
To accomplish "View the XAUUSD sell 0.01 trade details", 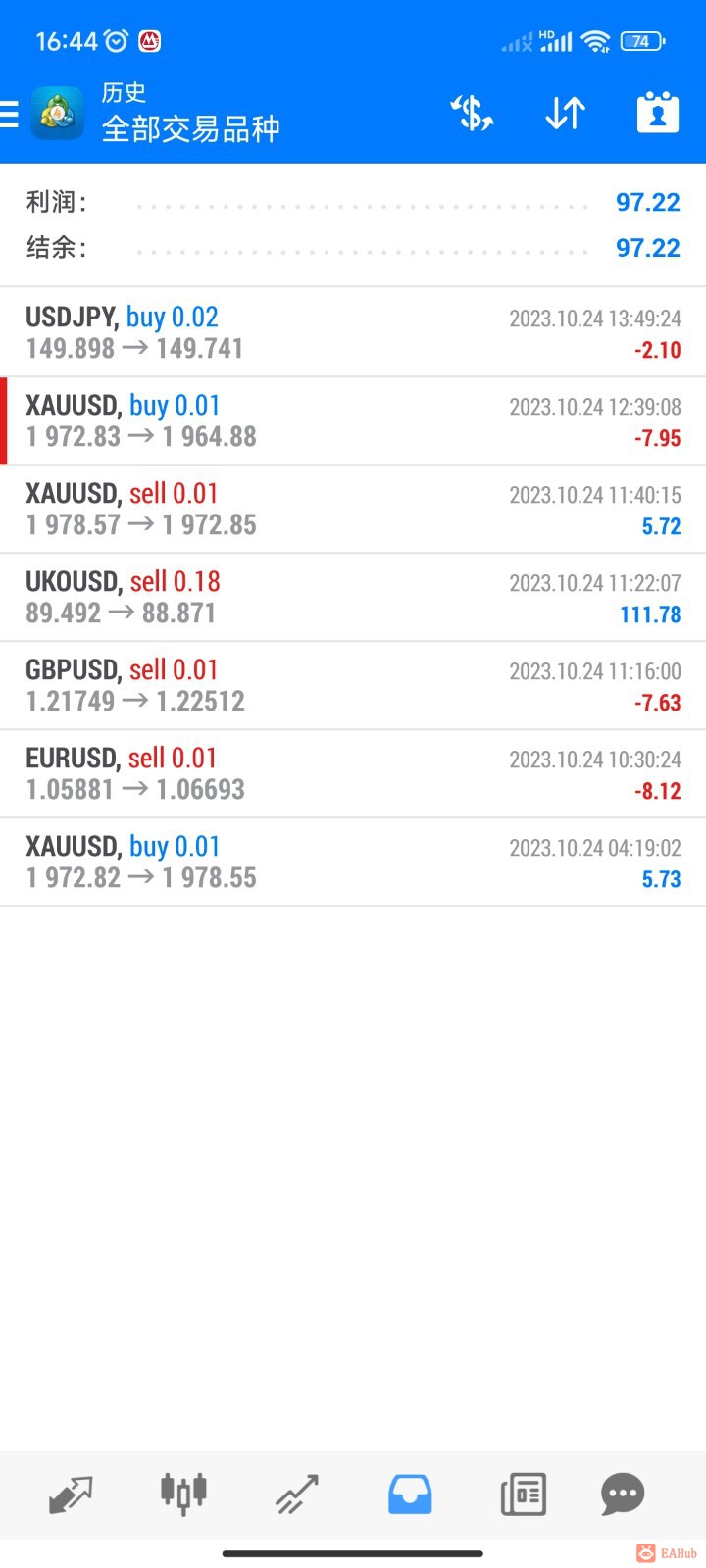I will tap(353, 509).
